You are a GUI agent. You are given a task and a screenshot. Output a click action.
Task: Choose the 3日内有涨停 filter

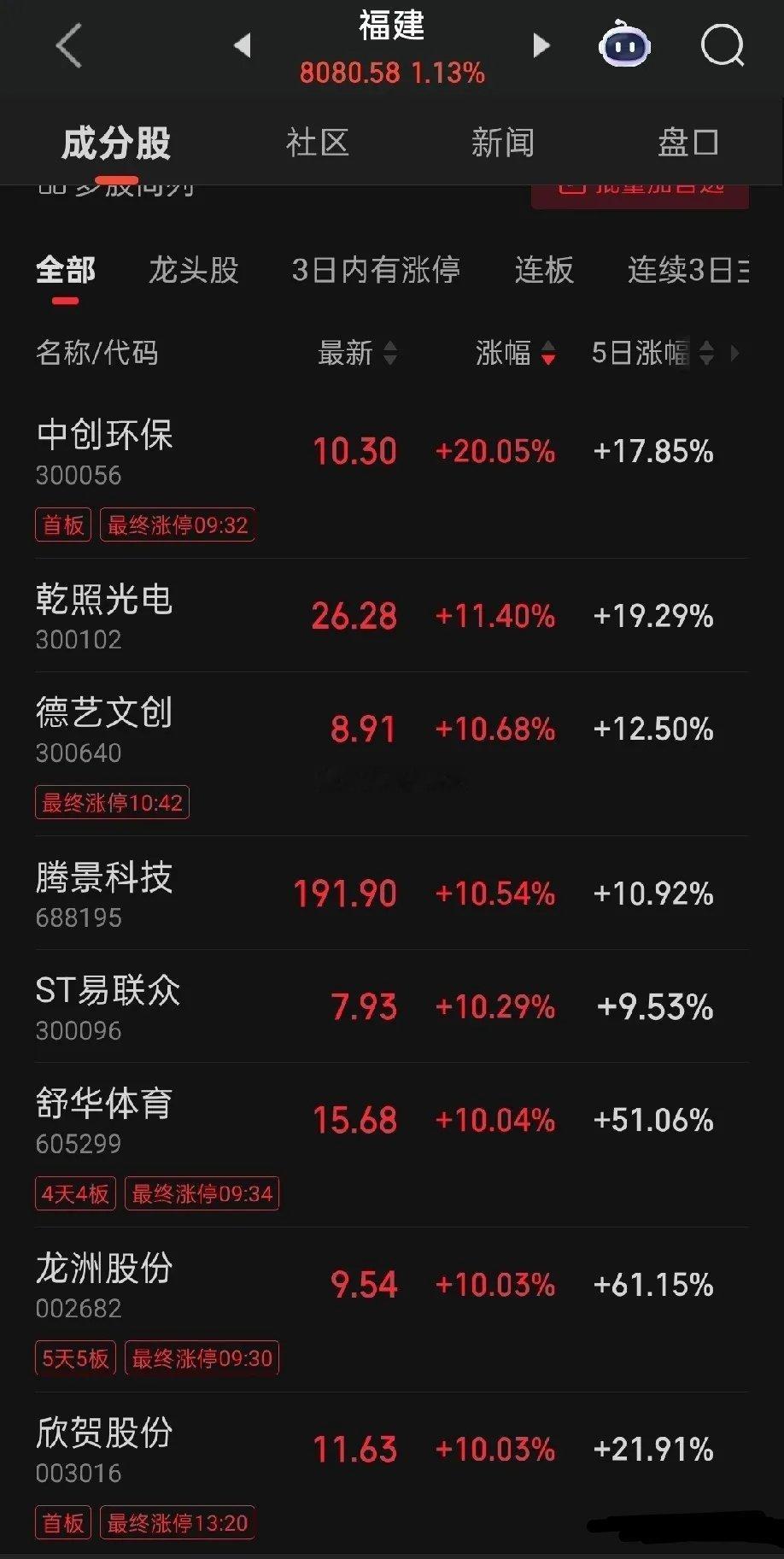click(x=375, y=271)
